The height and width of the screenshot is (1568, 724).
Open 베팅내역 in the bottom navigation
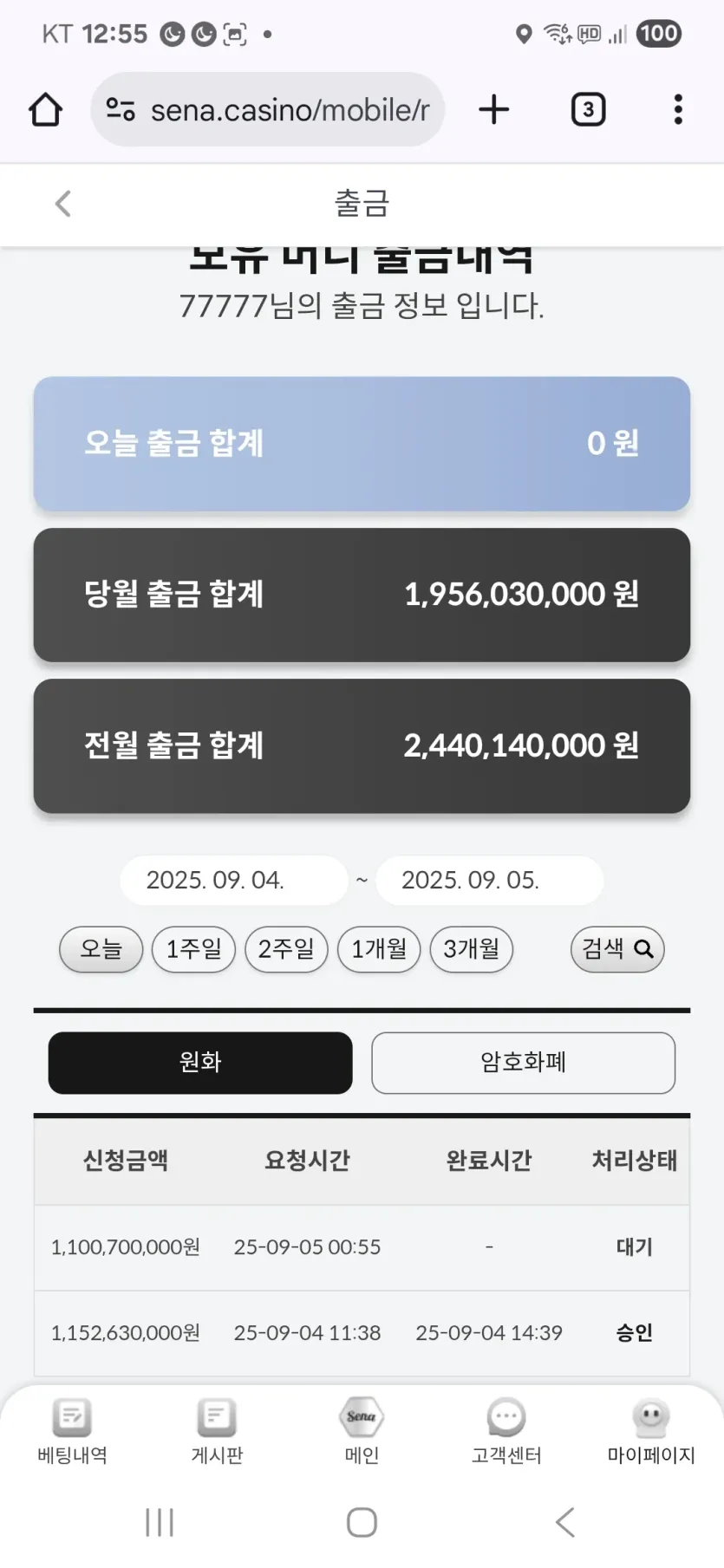72,1432
